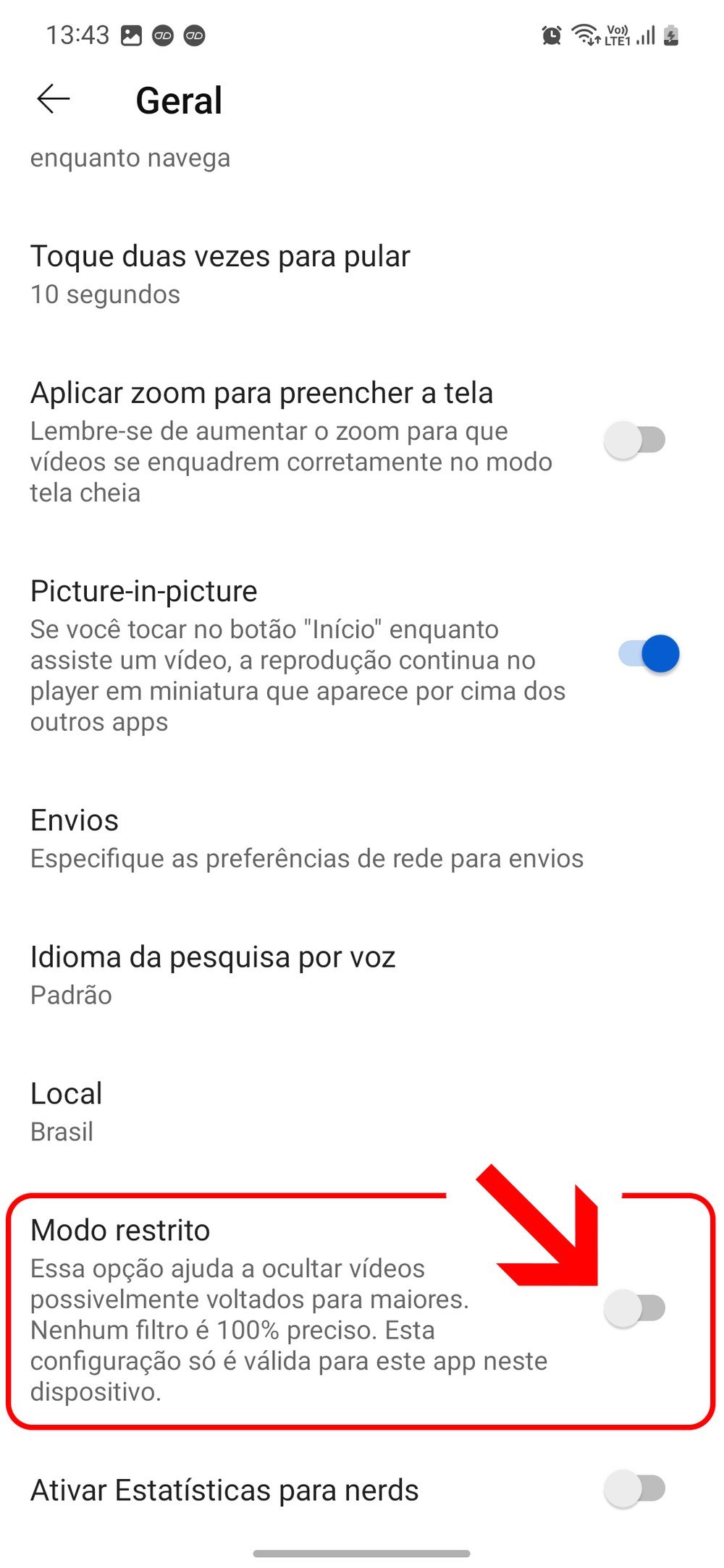The width and height of the screenshot is (724, 1568).
Task: Enable Modo restrito switch
Action: point(635,1308)
